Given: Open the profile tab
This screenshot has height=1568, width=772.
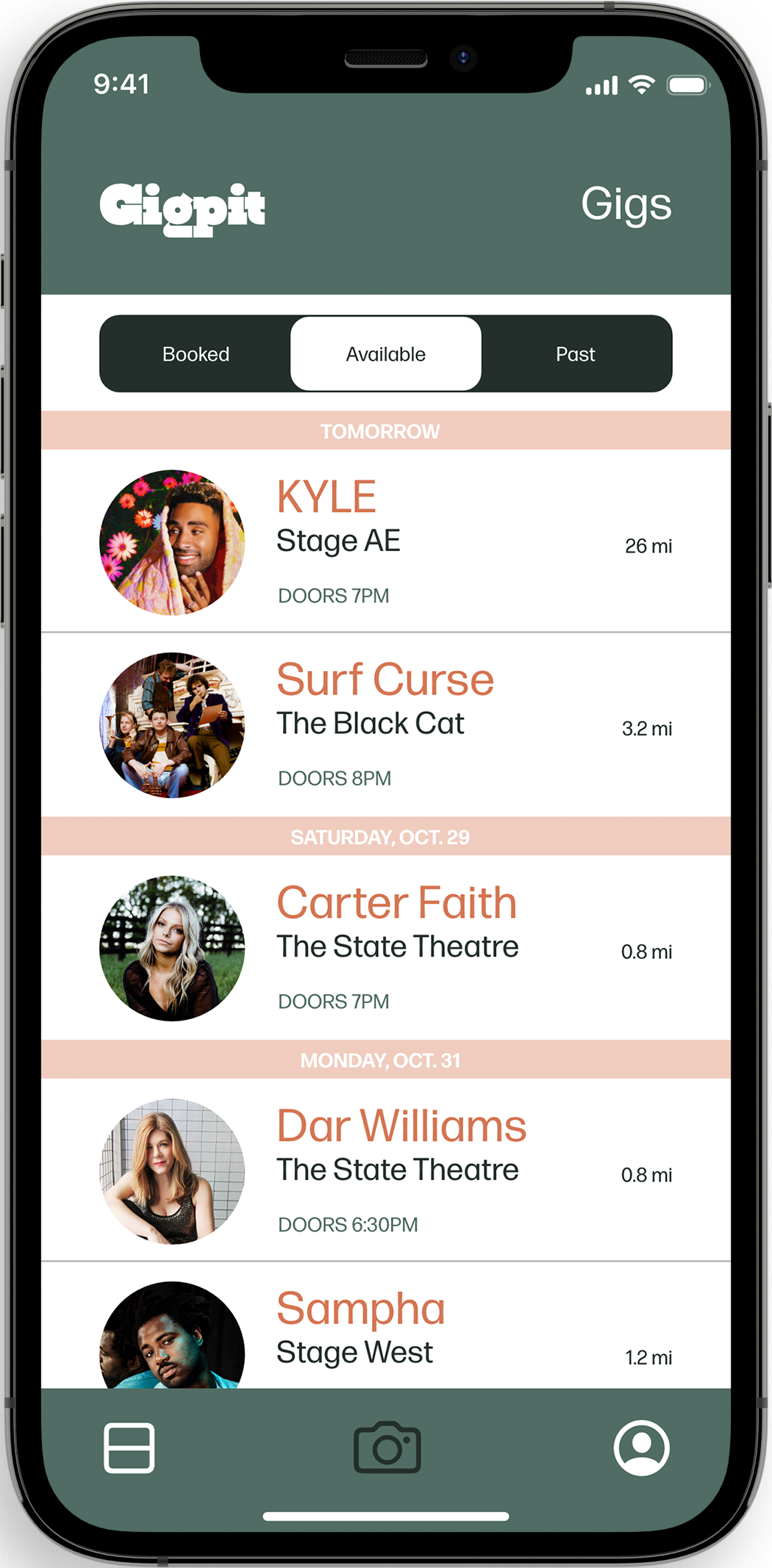Looking at the screenshot, I should click(641, 1448).
